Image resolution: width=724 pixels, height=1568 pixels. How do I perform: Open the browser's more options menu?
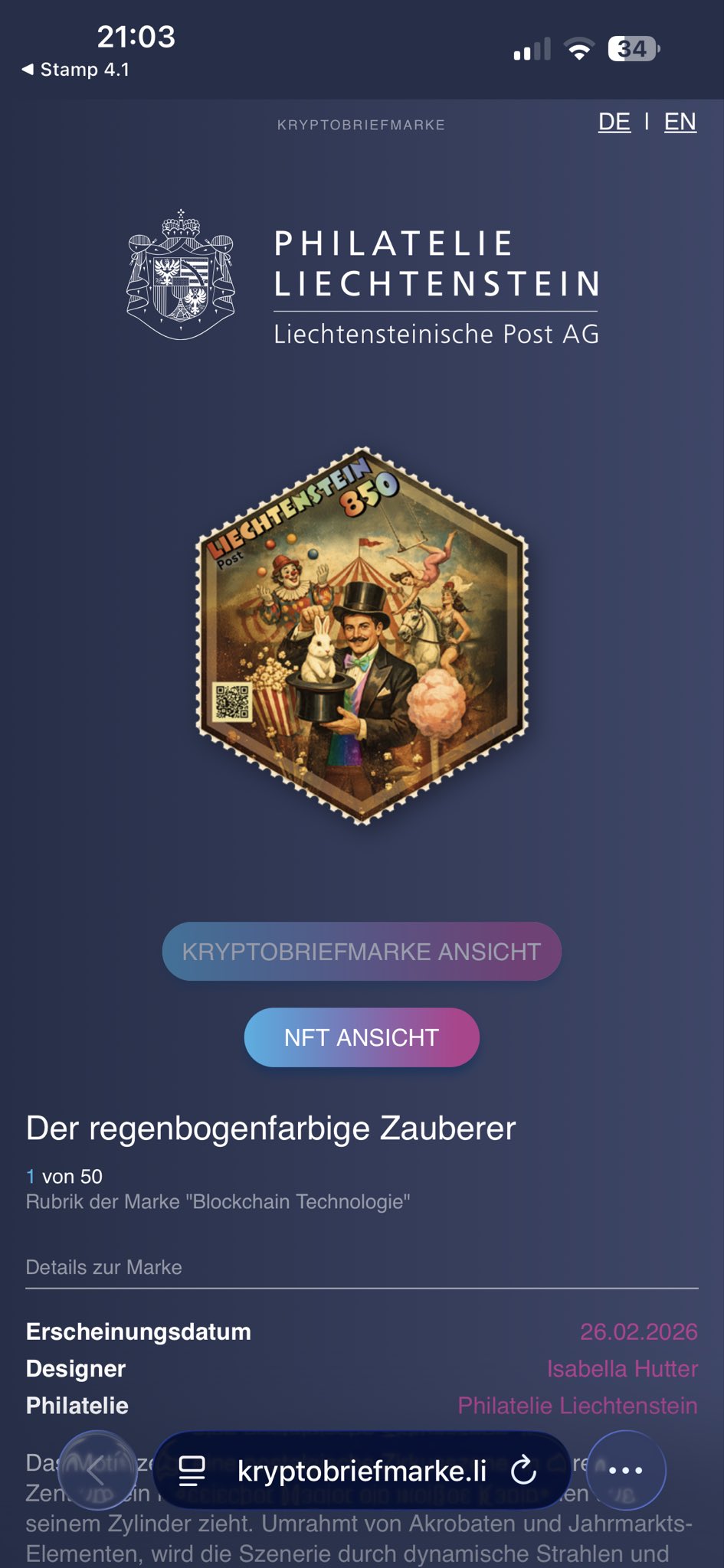[625, 1470]
